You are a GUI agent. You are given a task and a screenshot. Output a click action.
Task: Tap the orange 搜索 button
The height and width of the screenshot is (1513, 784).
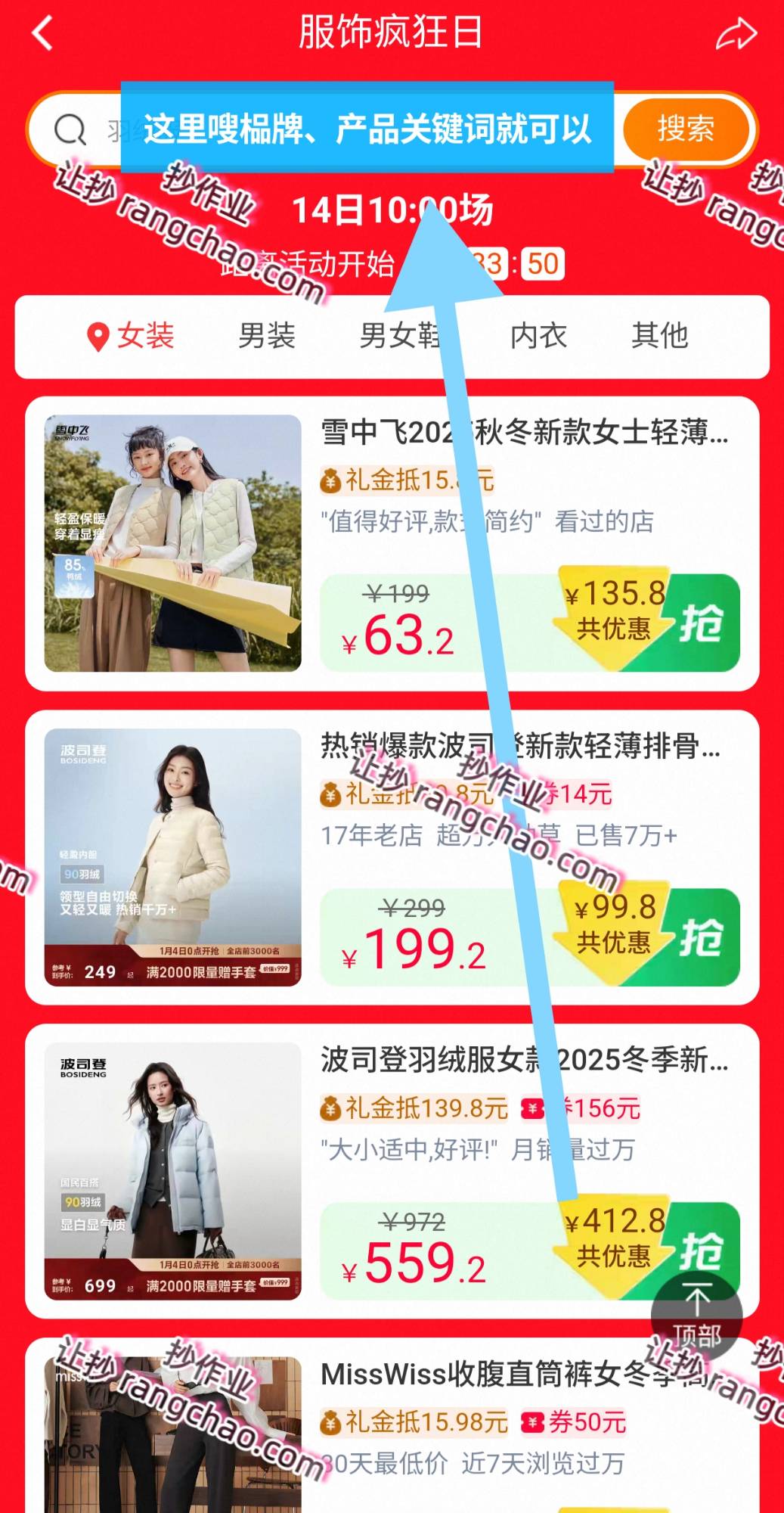[x=685, y=129]
